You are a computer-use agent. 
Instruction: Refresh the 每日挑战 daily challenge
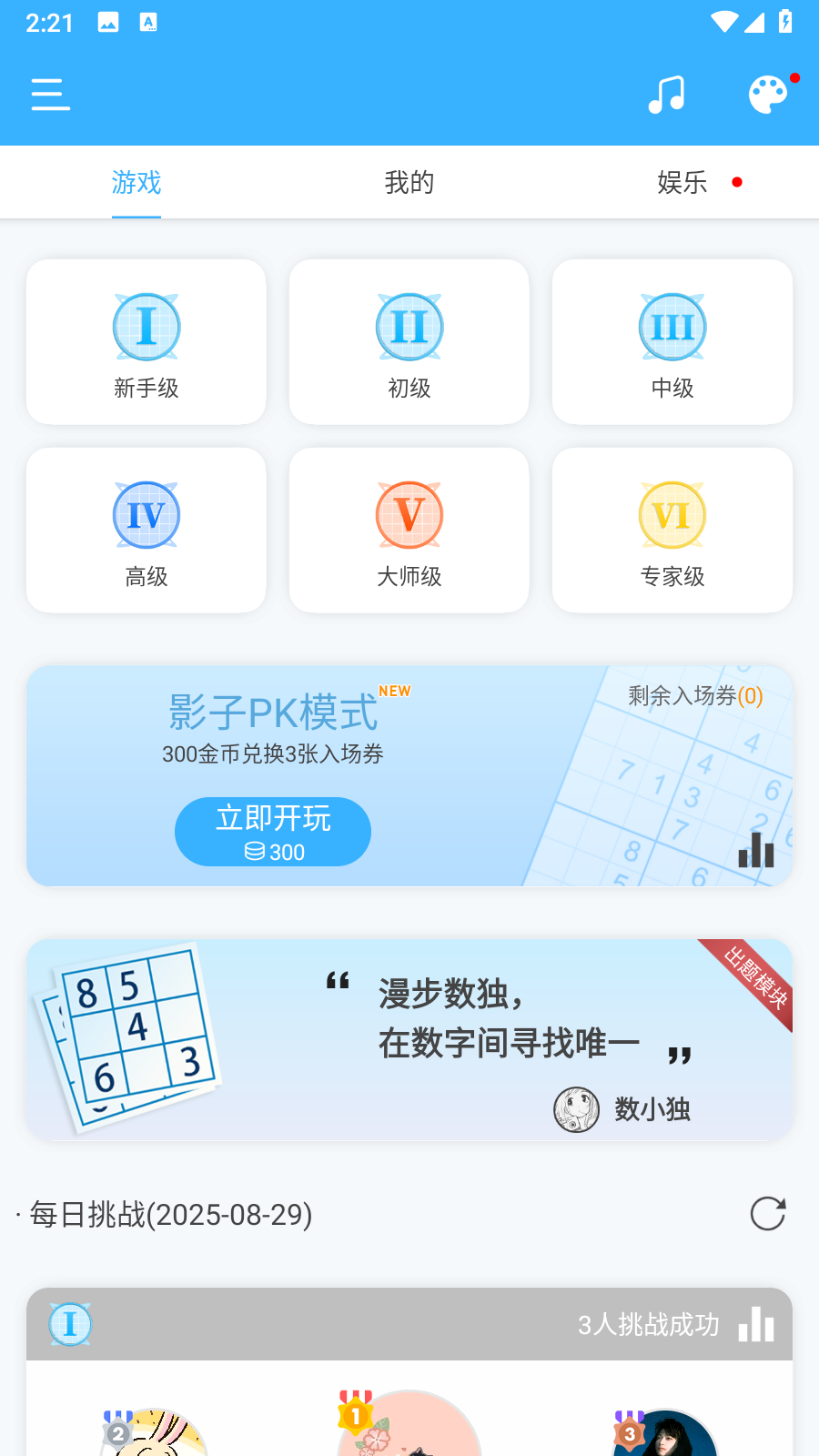(x=767, y=1214)
